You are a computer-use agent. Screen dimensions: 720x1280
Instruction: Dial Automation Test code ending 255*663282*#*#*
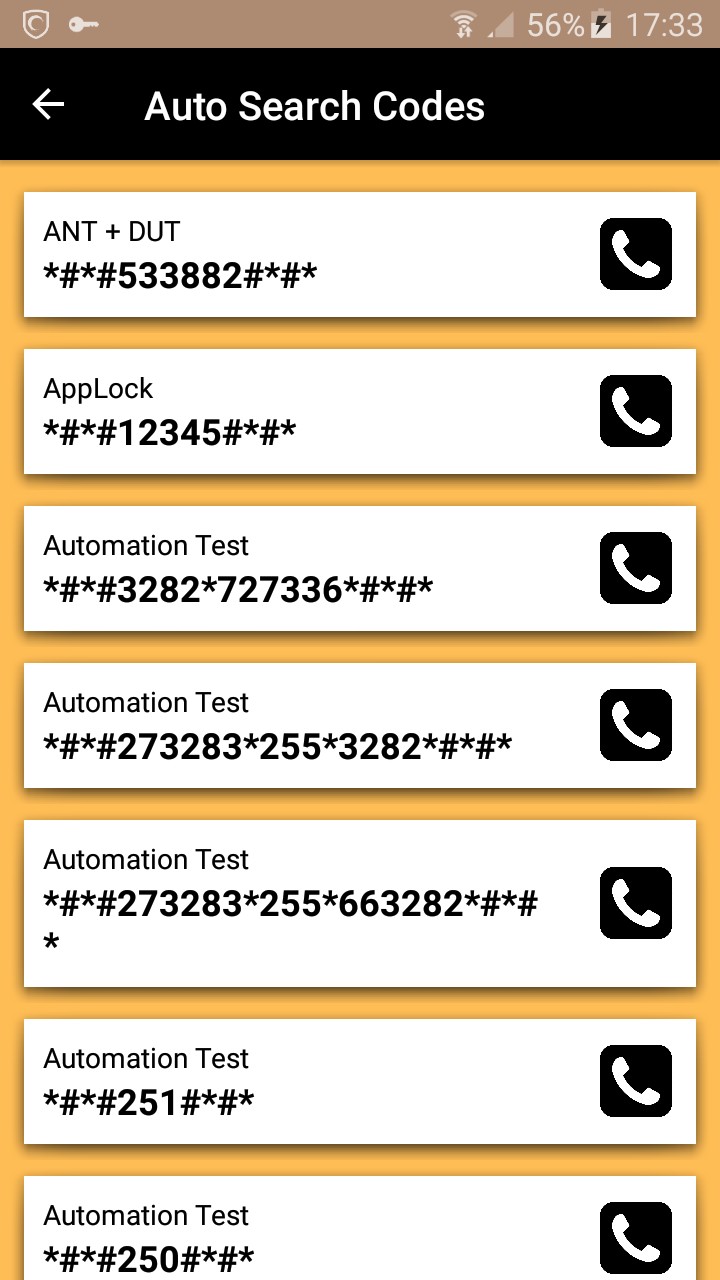(635, 903)
